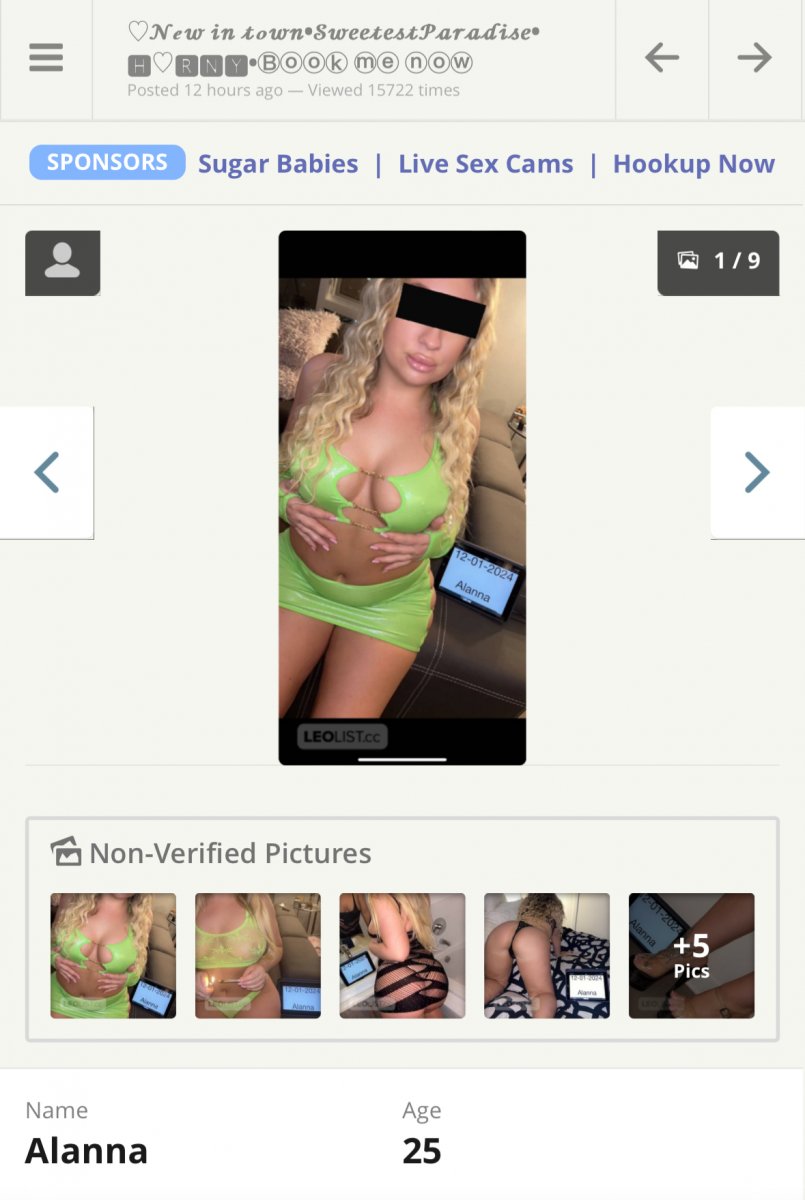Select the first non-verified picture thumbnail
The image size is (805, 1200).
113,955
